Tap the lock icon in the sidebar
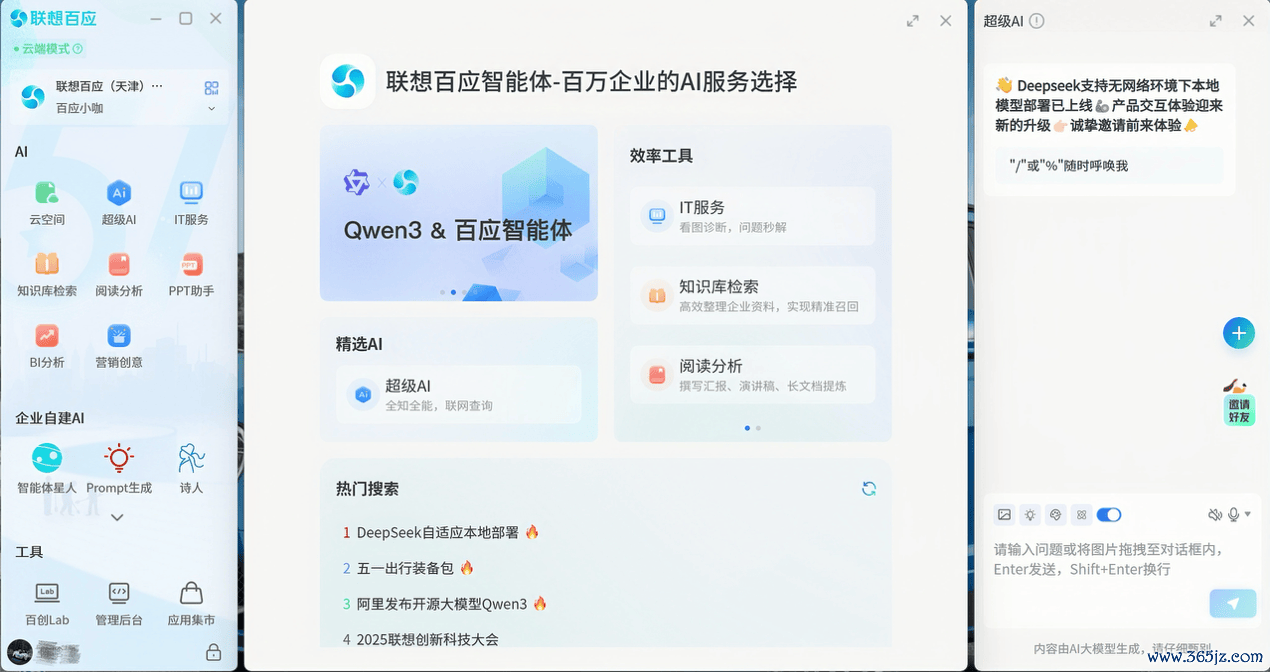This screenshot has height=672, width=1270. [x=213, y=652]
